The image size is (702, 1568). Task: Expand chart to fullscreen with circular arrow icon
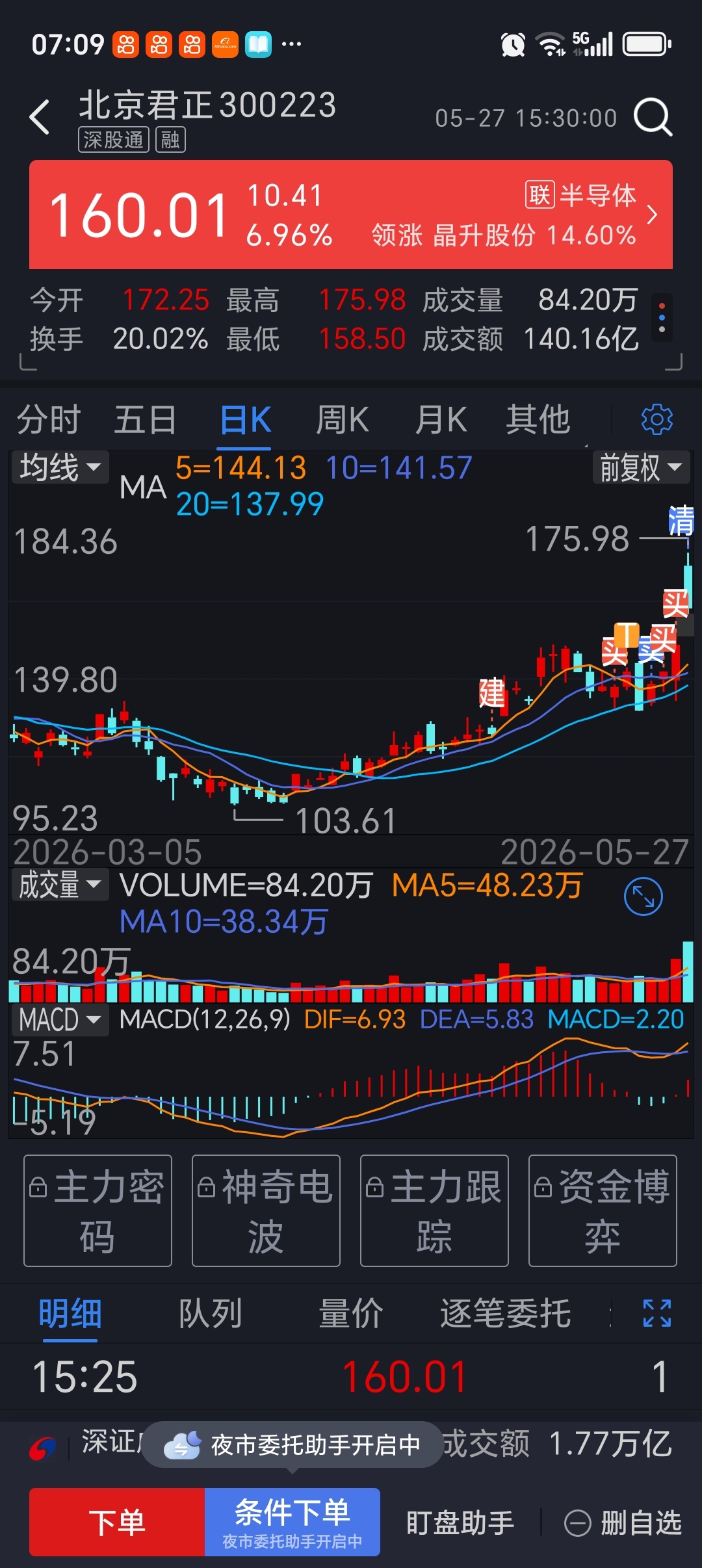click(x=643, y=896)
